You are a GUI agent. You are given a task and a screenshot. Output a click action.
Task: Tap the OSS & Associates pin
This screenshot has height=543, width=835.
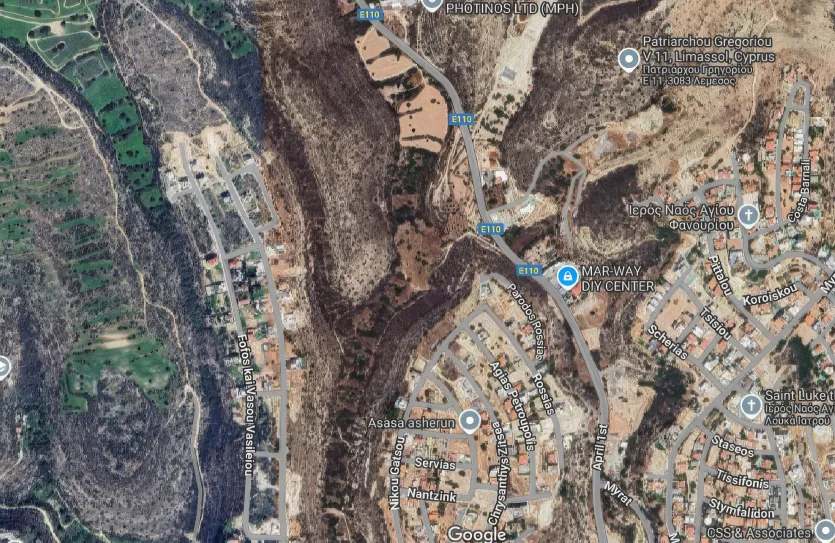pos(824,529)
